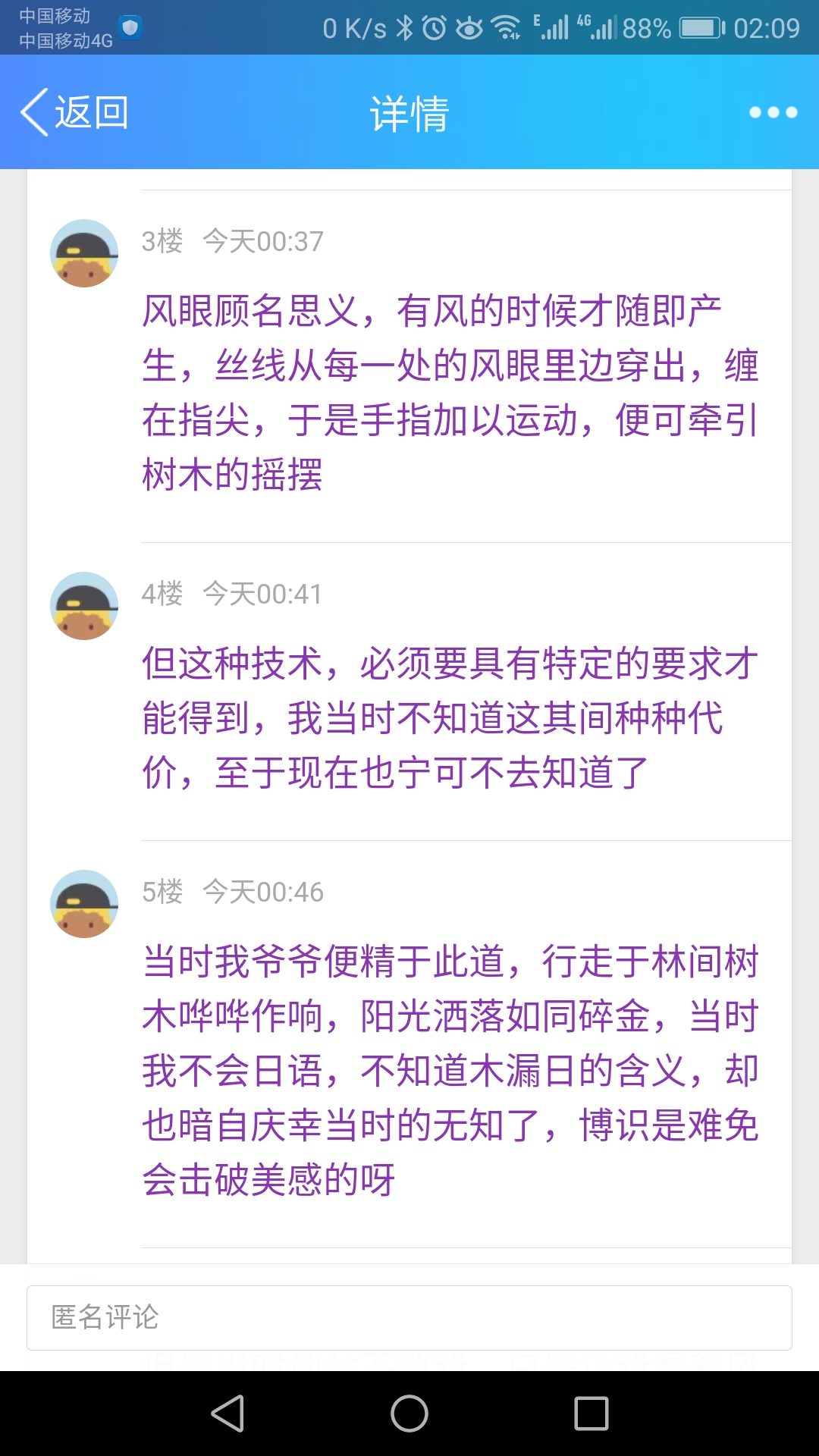
Task: Open the three-dot overflow menu
Action: tap(773, 112)
